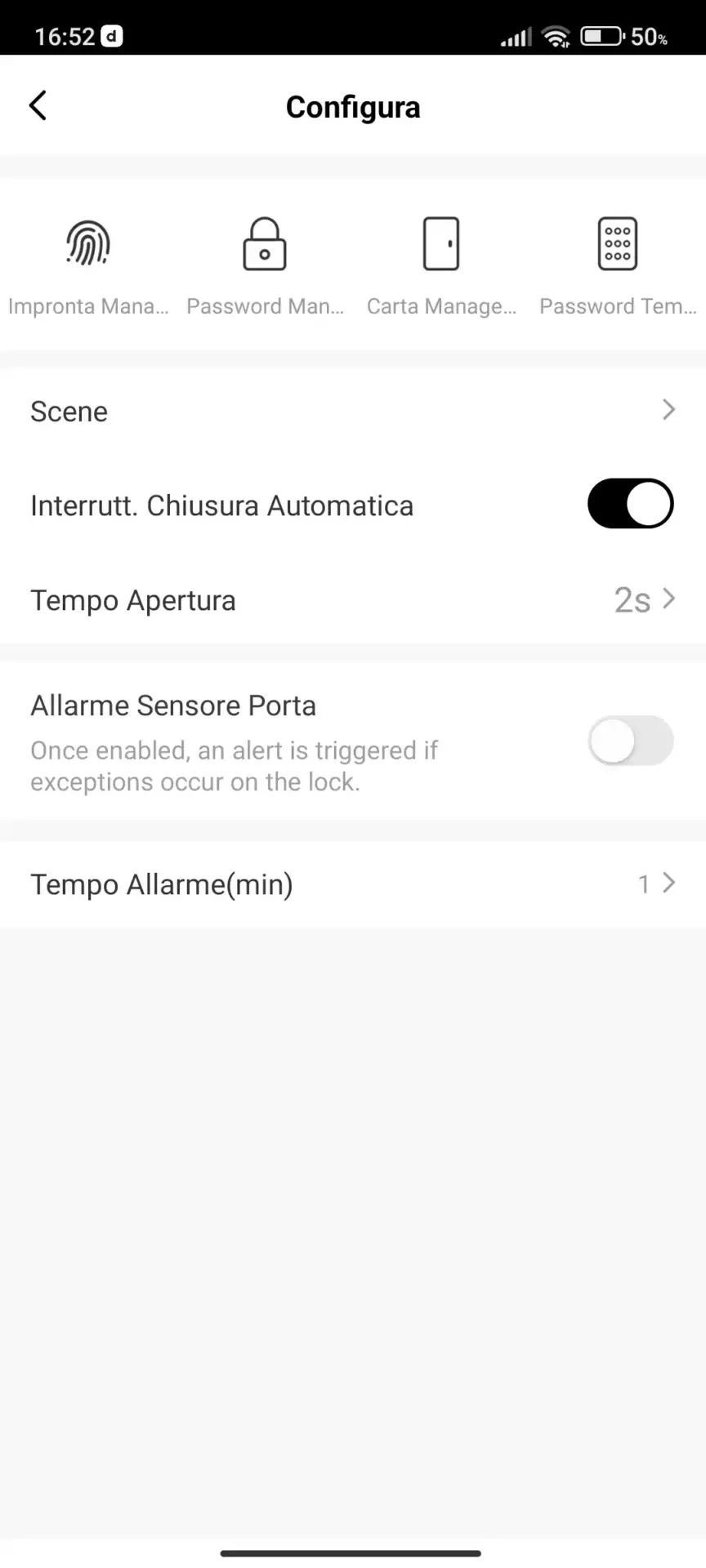The image size is (706, 1568).
Task: Disable Interrutt. Chiusura Automatica switch
Action: pyautogui.click(x=630, y=504)
